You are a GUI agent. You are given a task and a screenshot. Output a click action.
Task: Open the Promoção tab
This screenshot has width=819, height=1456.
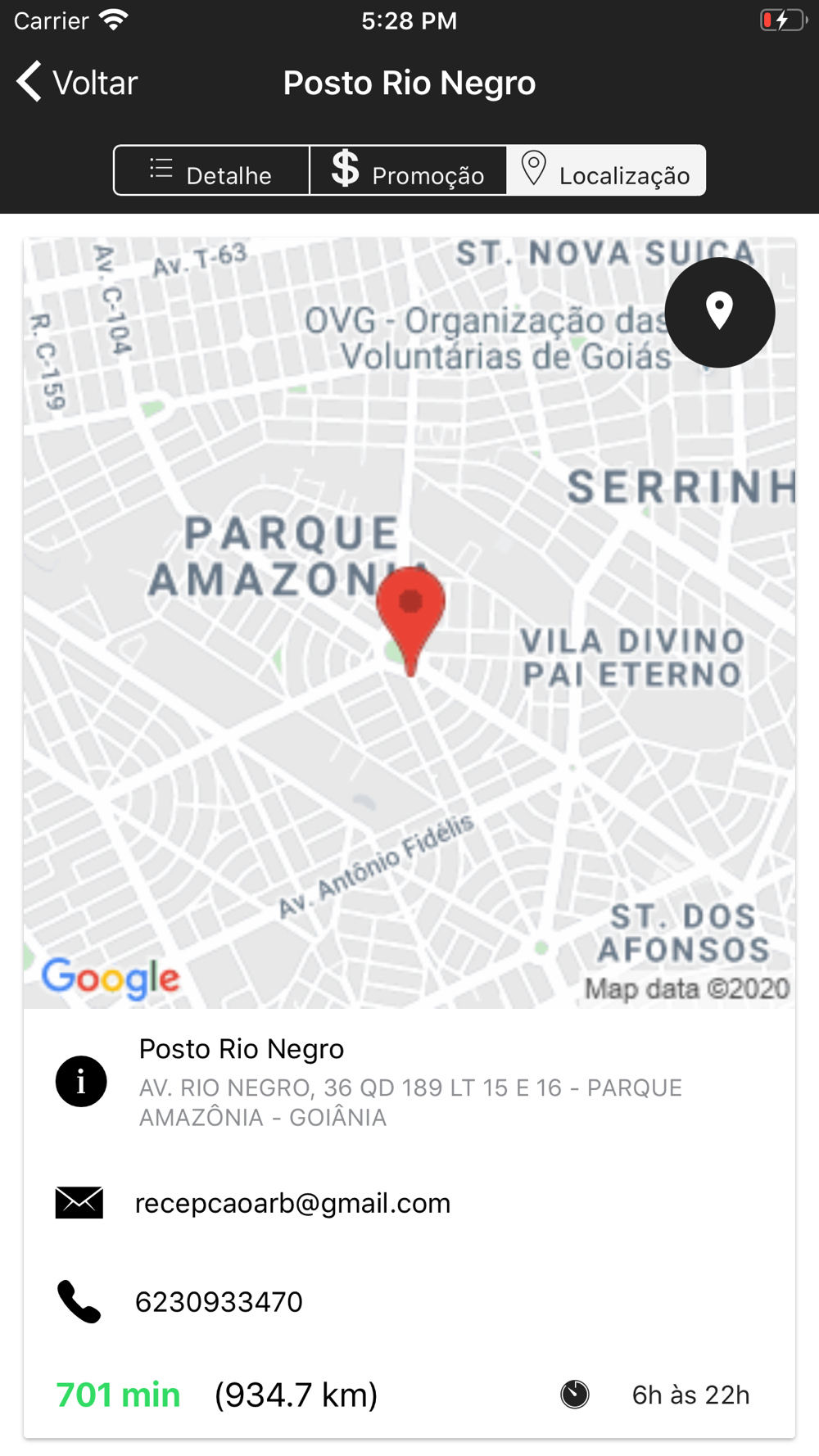pos(408,171)
